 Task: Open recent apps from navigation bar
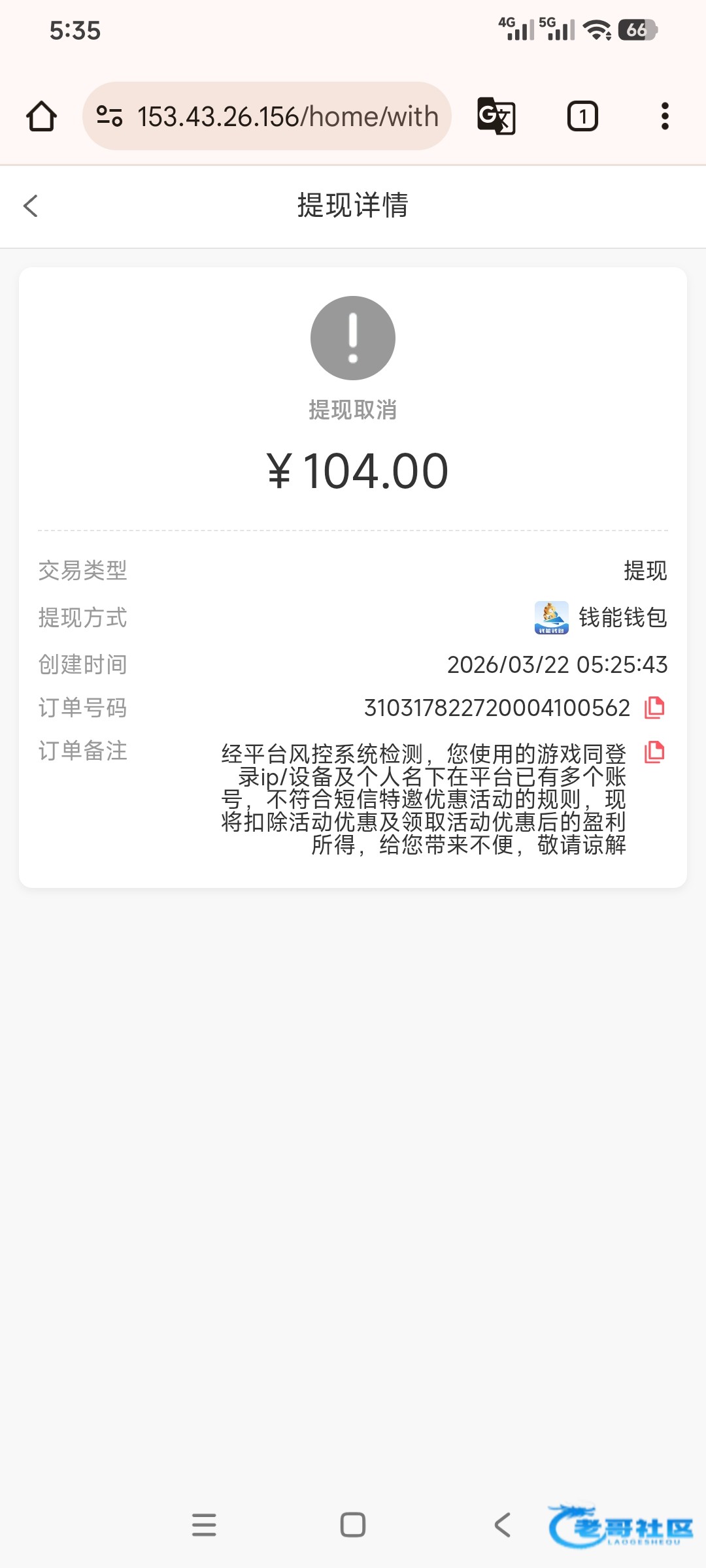(x=204, y=1525)
